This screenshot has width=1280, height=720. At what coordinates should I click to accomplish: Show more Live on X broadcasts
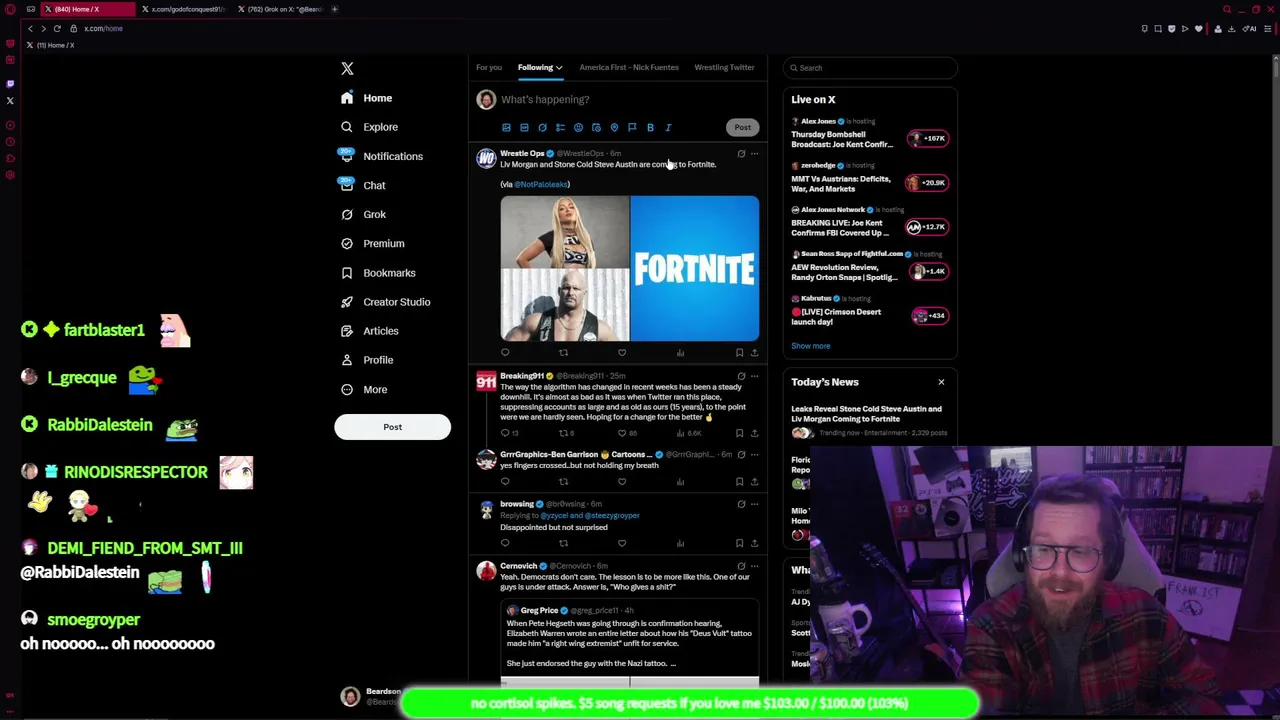(x=810, y=346)
